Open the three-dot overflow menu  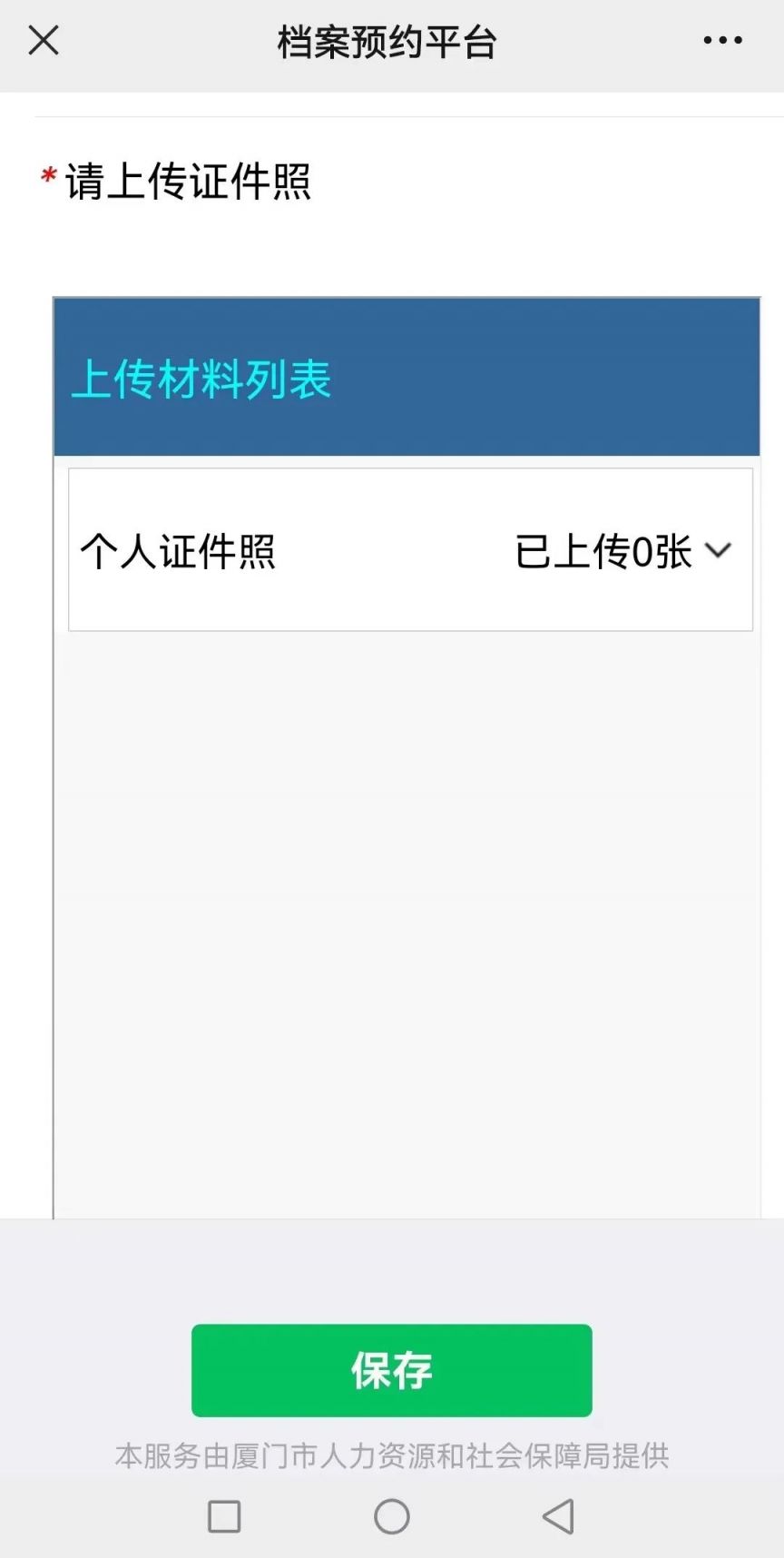tap(722, 41)
